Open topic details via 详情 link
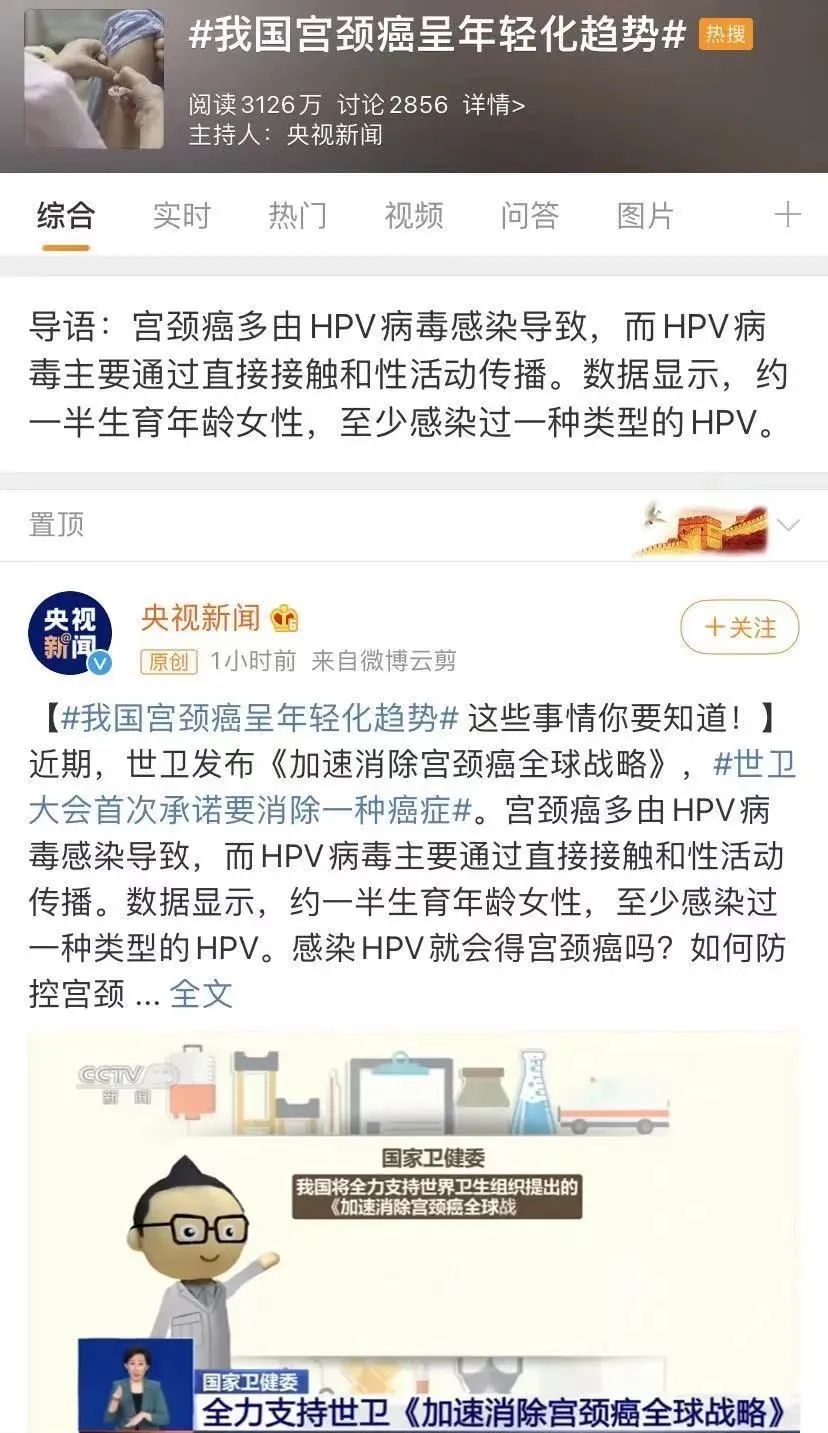Viewport: 828px width, 1433px height. [493, 105]
